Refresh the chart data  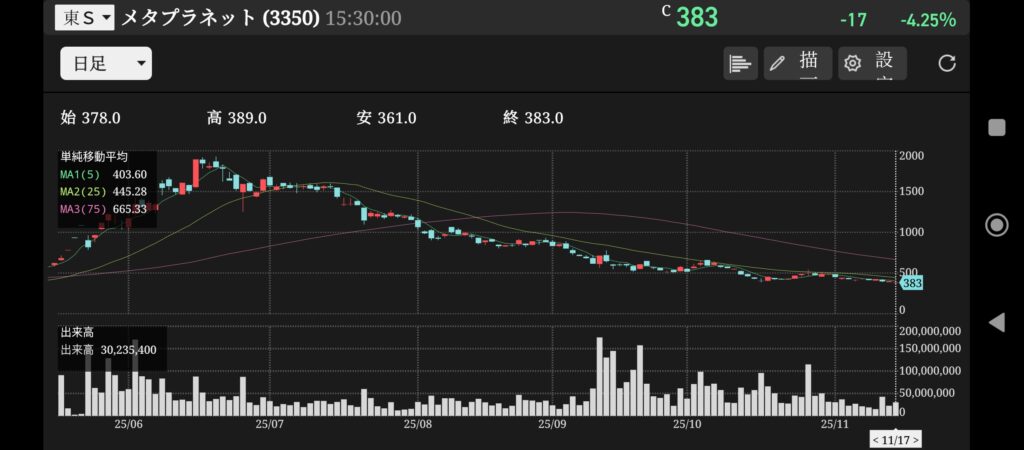point(946,64)
